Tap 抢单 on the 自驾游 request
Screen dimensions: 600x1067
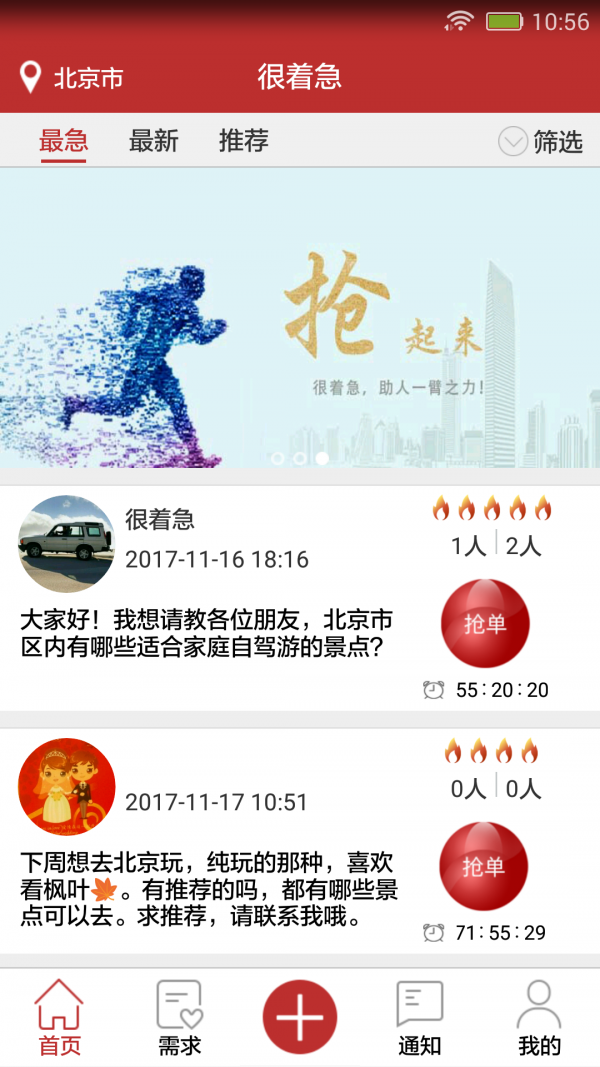coord(485,623)
